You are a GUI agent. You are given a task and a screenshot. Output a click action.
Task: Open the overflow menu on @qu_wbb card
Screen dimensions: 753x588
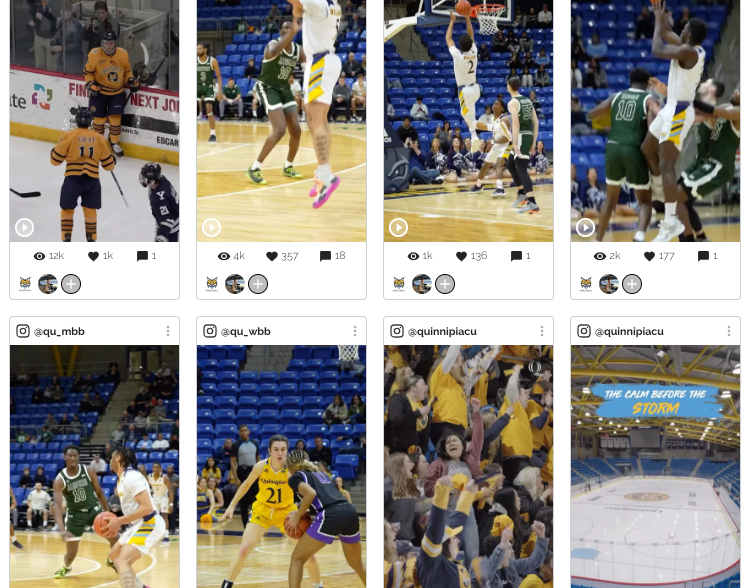pos(355,331)
